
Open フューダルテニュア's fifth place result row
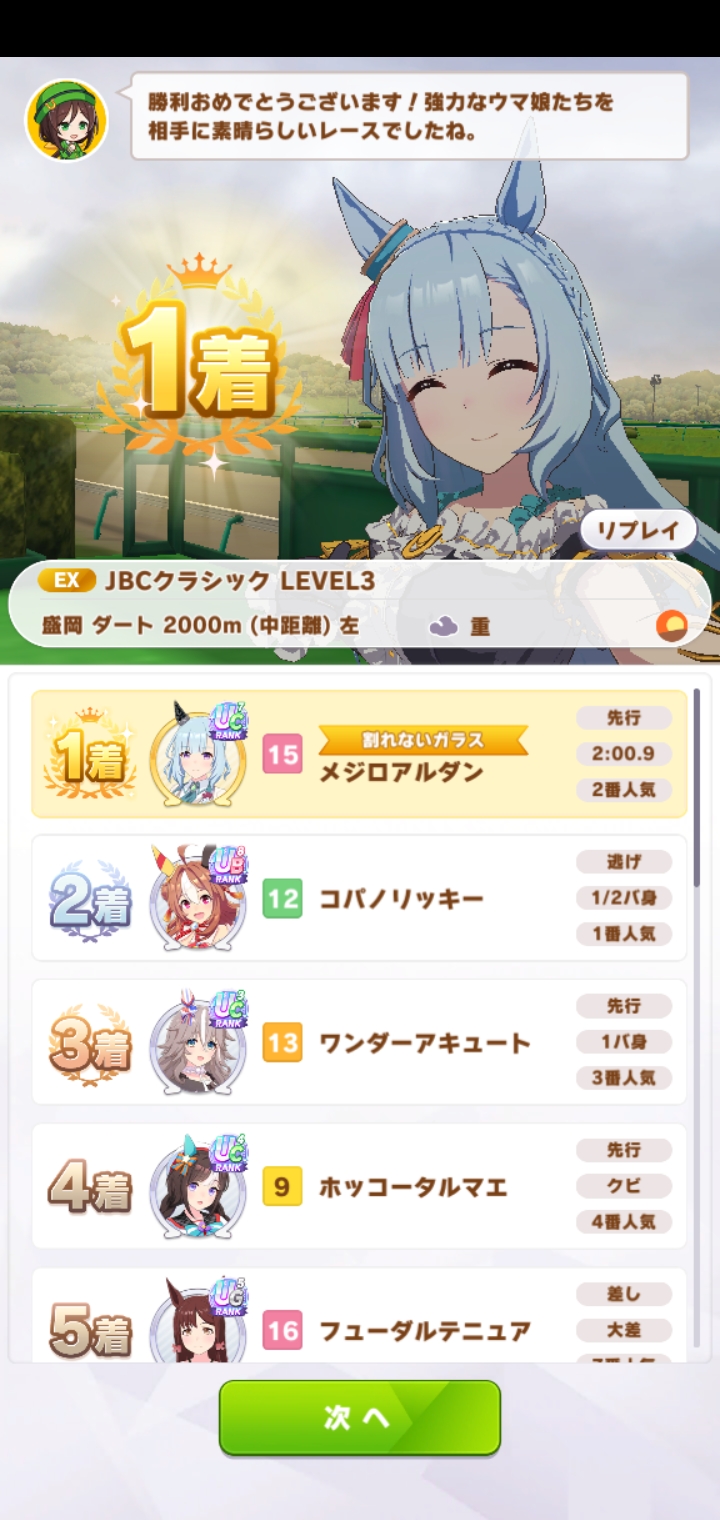pyautogui.click(x=359, y=1320)
